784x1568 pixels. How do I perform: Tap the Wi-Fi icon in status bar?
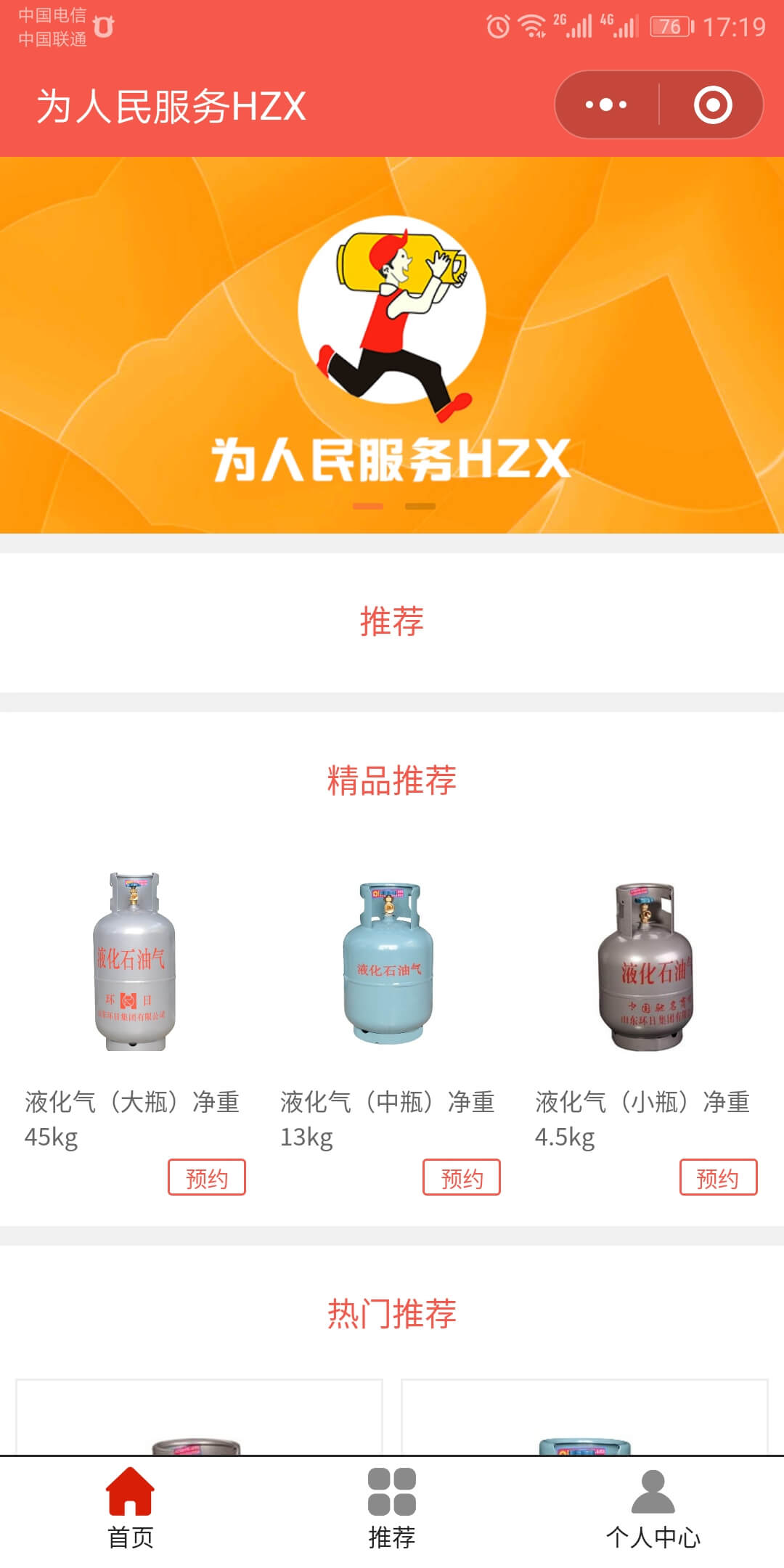(532, 26)
